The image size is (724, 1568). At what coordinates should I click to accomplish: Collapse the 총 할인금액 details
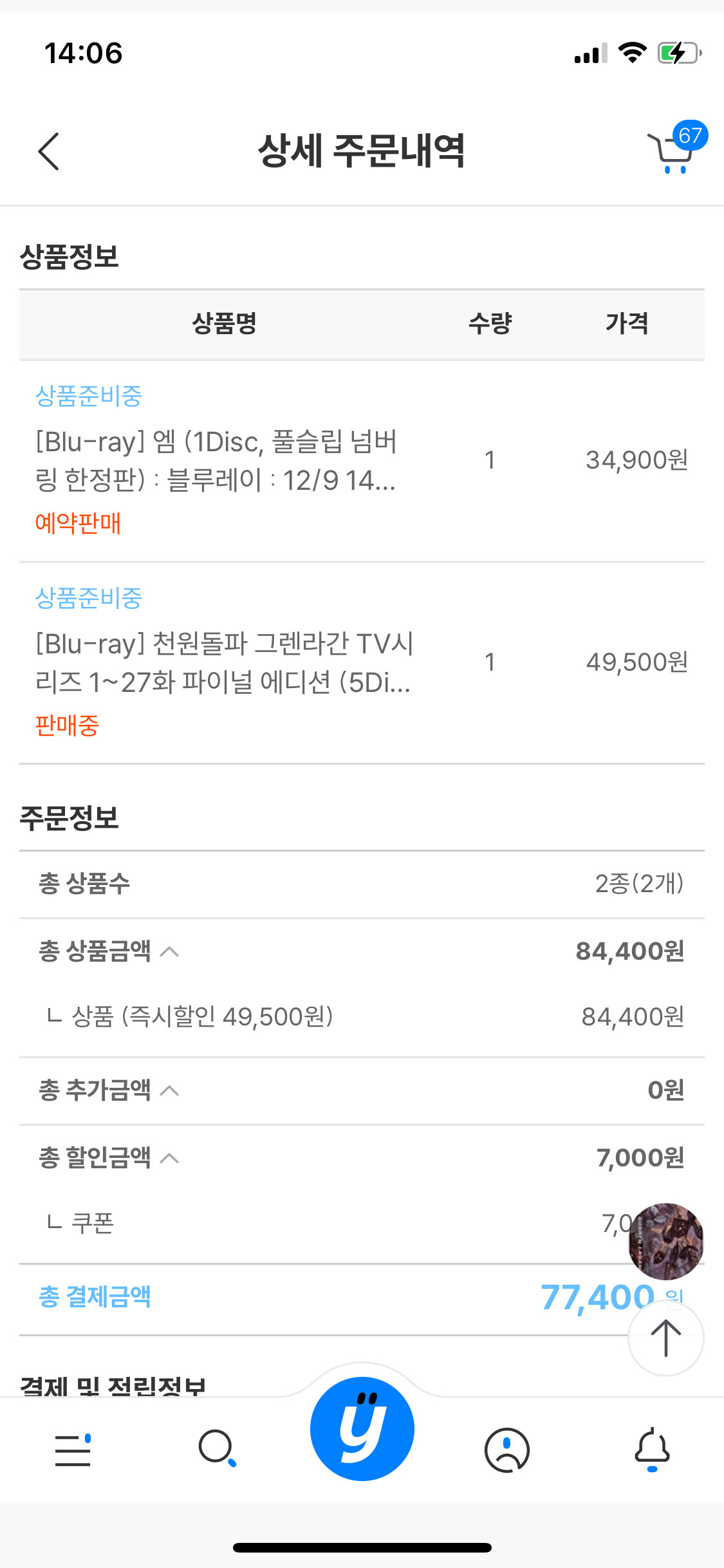coord(169,1158)
